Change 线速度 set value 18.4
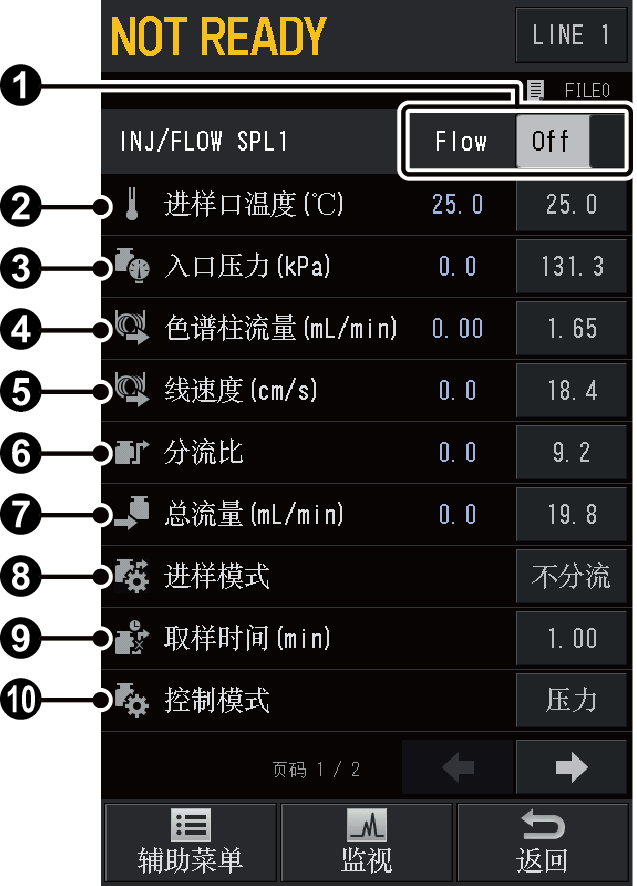The width and height of the screenshot is (637, 886). (x=571, y=391)
